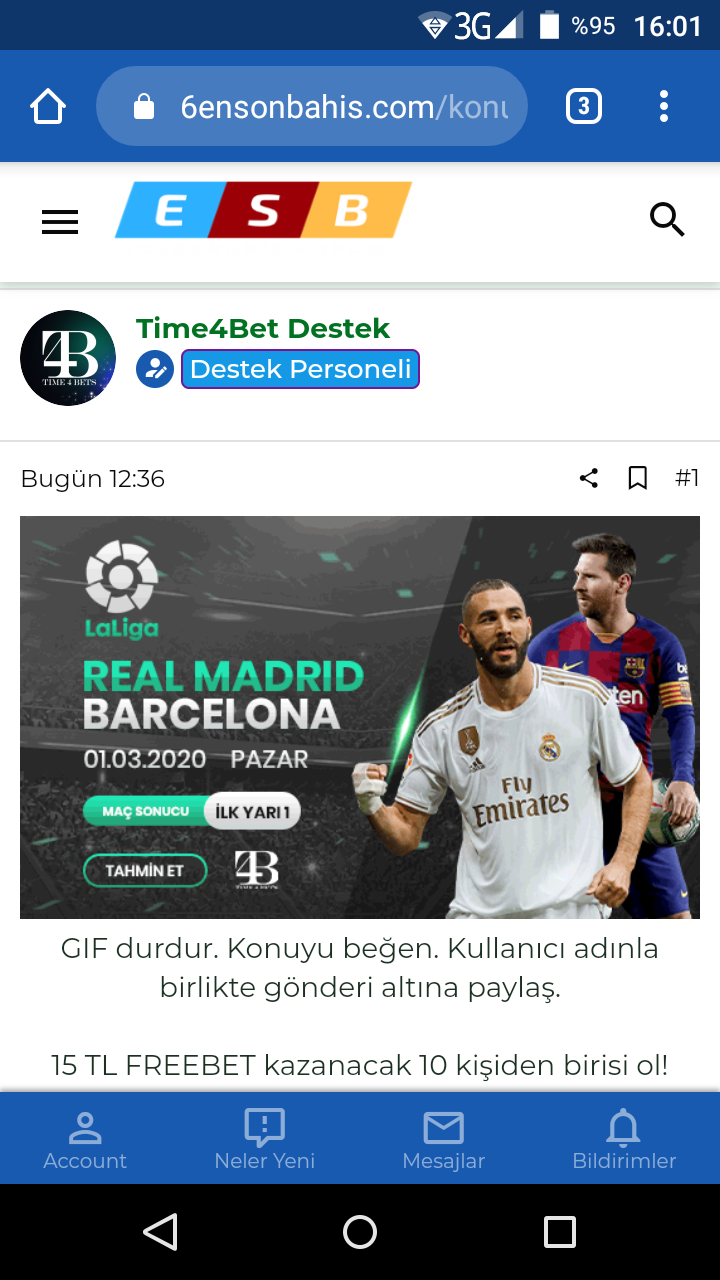Open the hamburger drawer menu
The width and height of the screenshot is (720, 1280).
click(60, 222)
